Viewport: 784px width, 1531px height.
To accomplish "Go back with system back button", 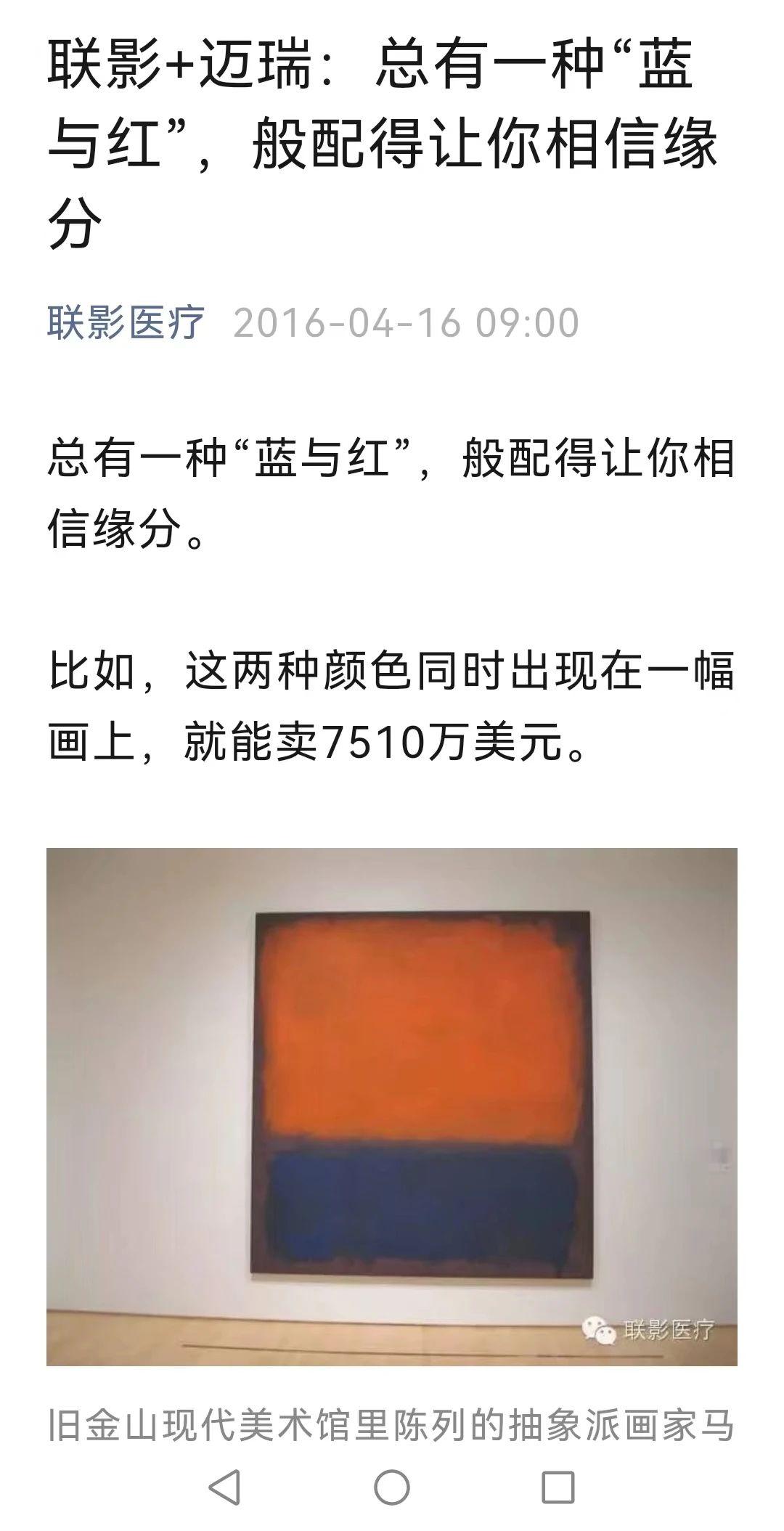I will coord(224,1487).
